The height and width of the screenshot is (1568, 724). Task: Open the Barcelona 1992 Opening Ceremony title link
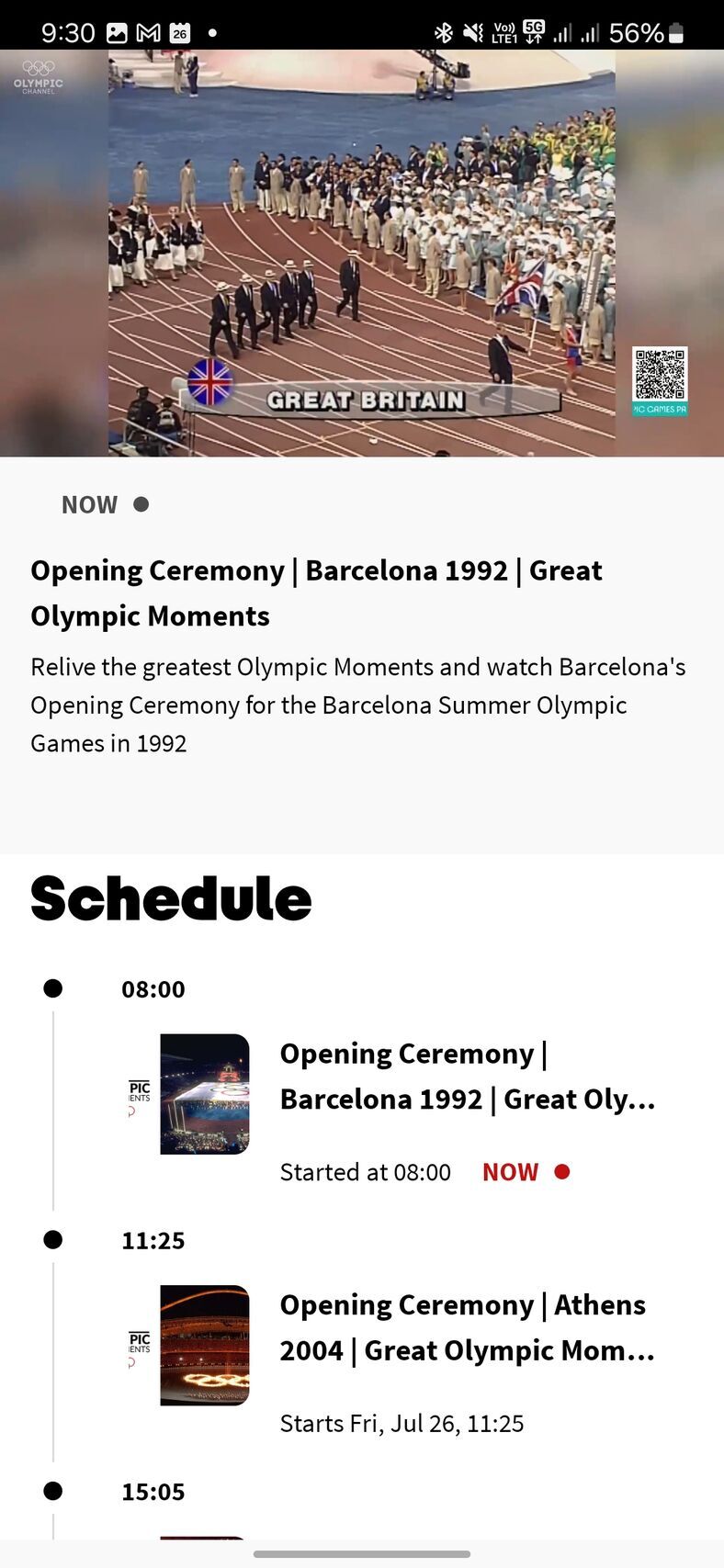[316, 592]
